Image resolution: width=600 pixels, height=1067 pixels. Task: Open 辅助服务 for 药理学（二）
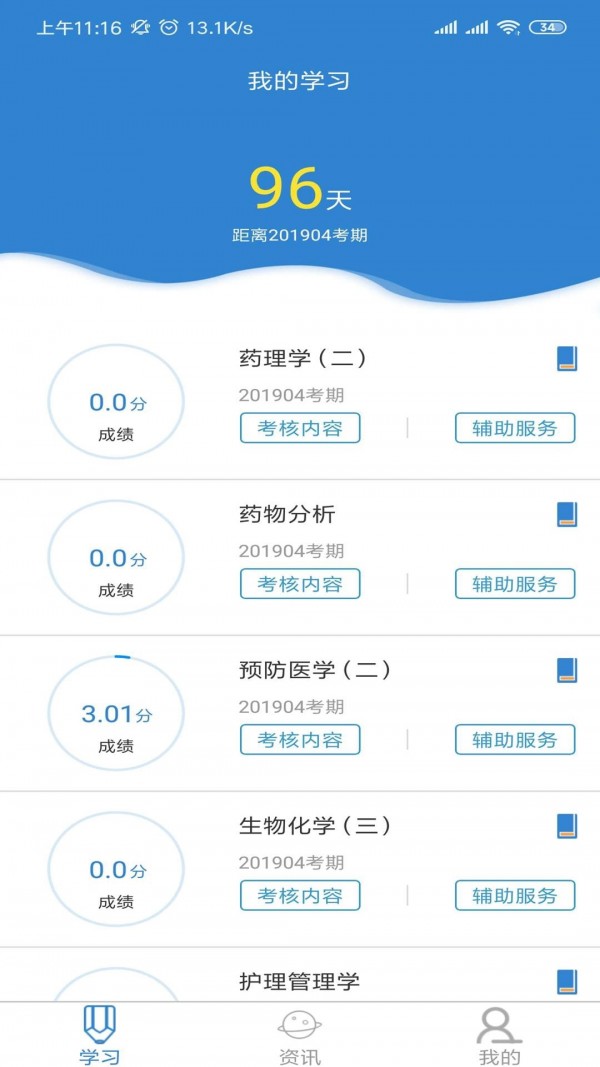[515, 428]
